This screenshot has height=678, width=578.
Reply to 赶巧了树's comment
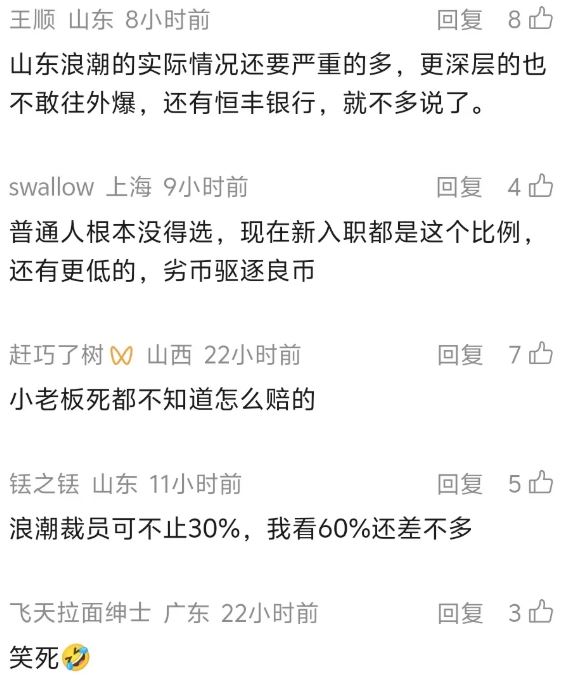click(460, 355)
